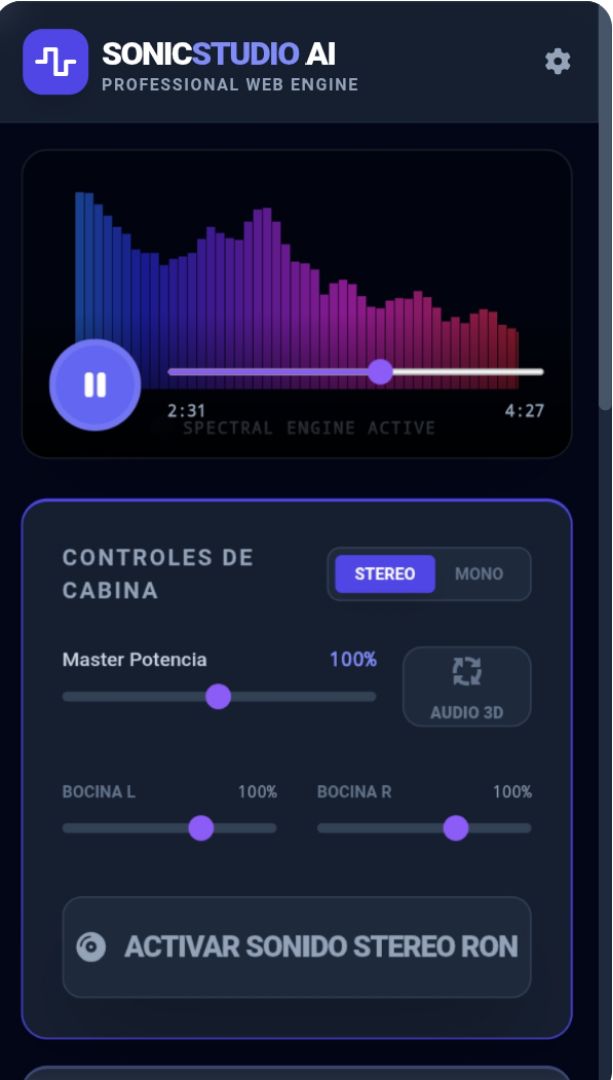The height and width of the screenshot is (1080, 613).
Task: Enable AUDIO 3D
Action: coord(466,686)
